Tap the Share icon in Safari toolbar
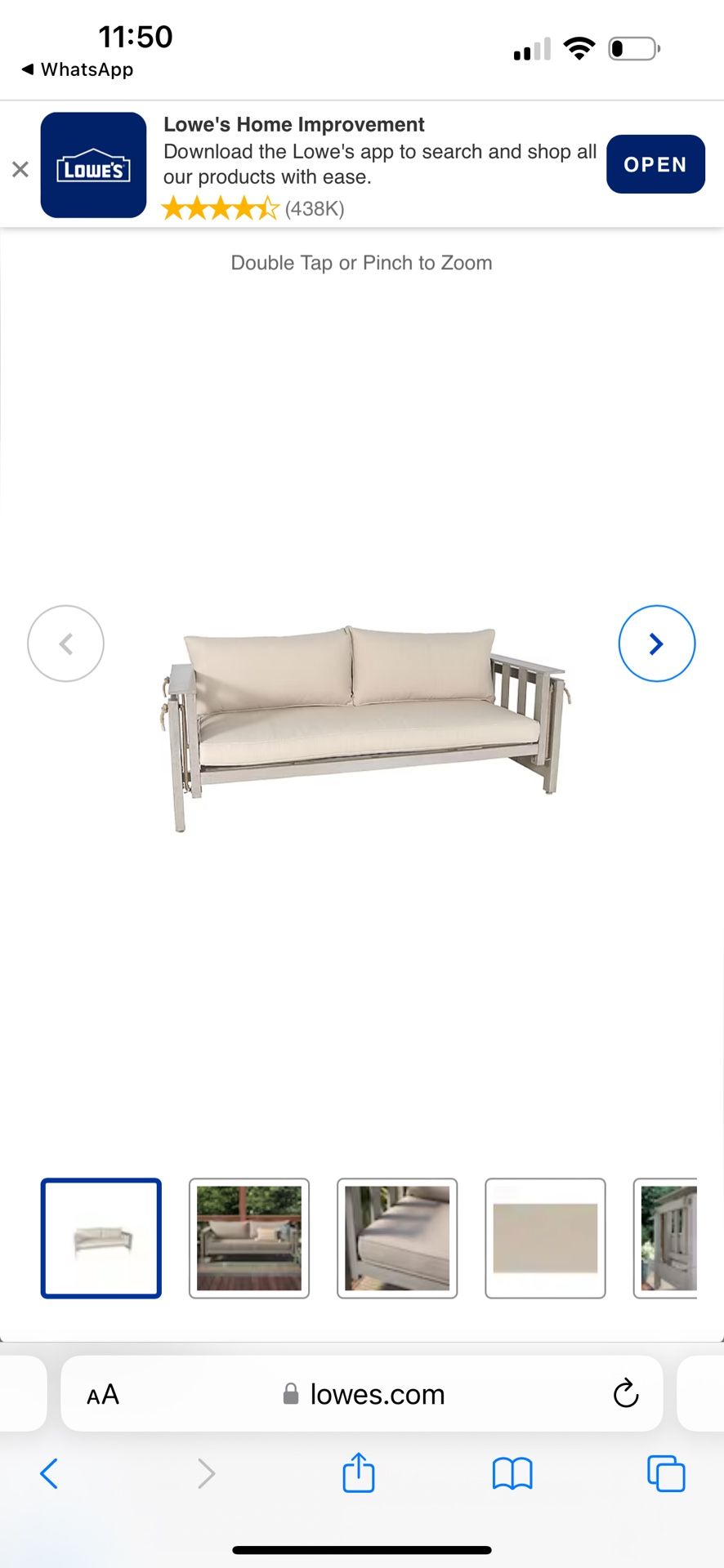Viewport: 724px width, 1568px height. (x=358, y=1473)
